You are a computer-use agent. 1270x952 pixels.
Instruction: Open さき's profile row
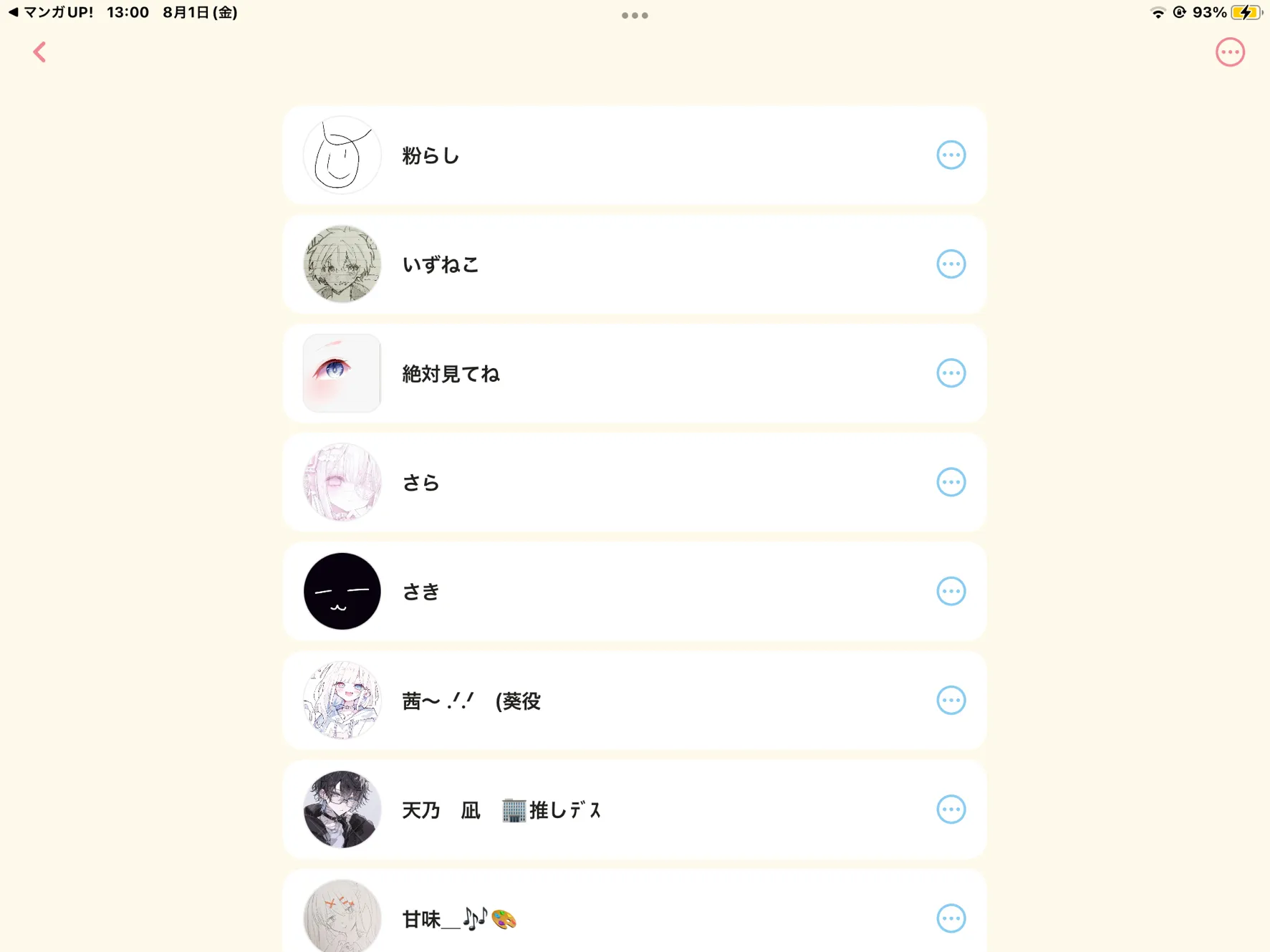click(x=635, y=591)
